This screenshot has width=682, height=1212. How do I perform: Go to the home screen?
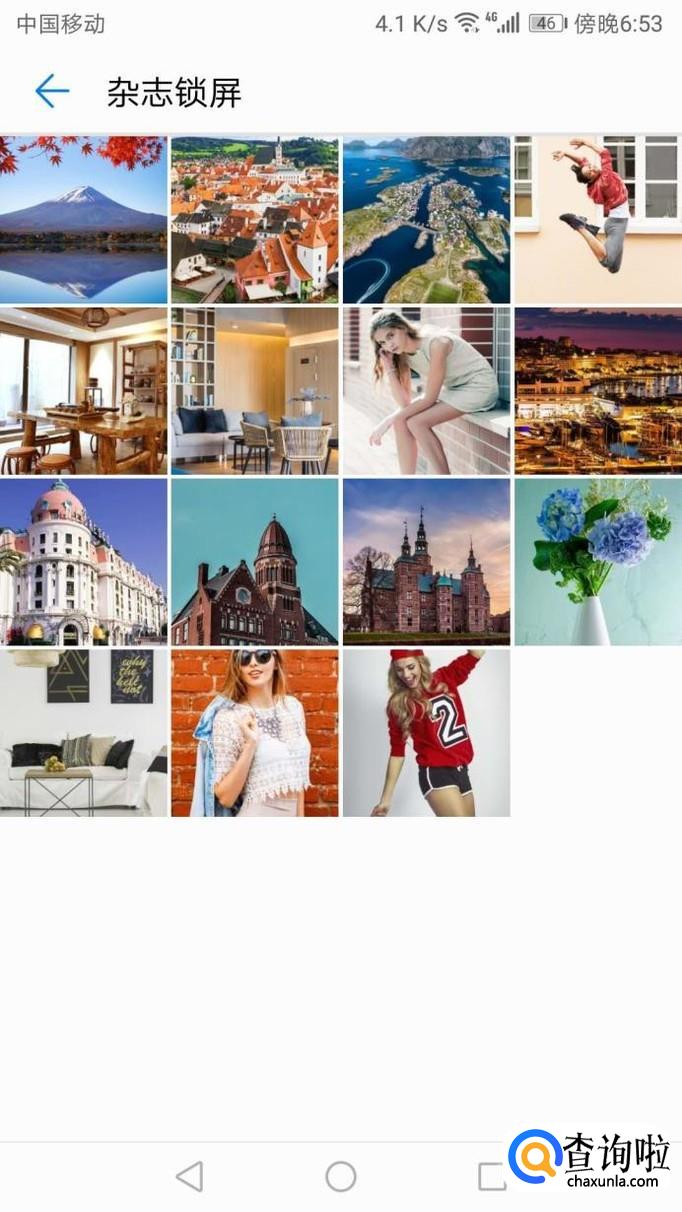click(x=341, y=1177)
